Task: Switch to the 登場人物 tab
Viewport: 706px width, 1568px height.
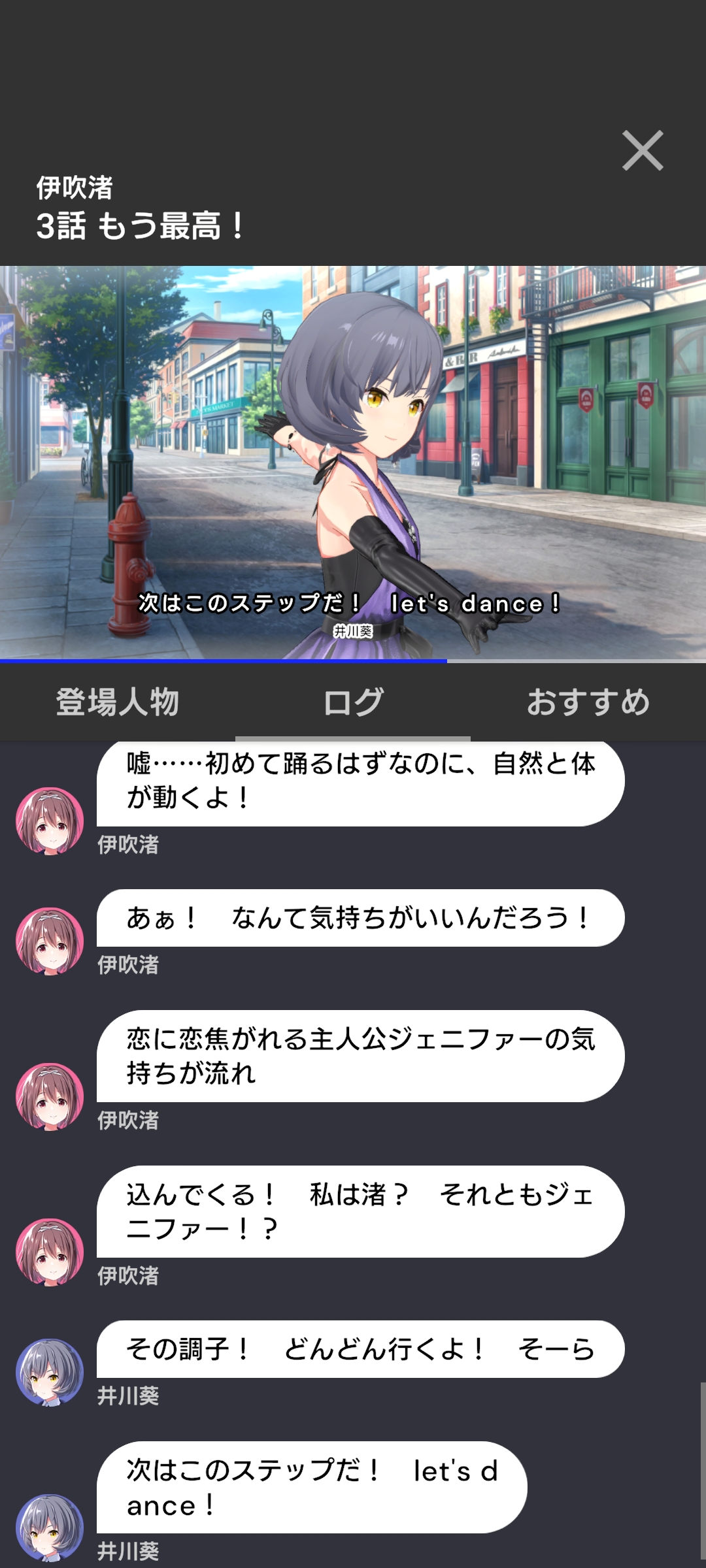Action: click(118, 703)
